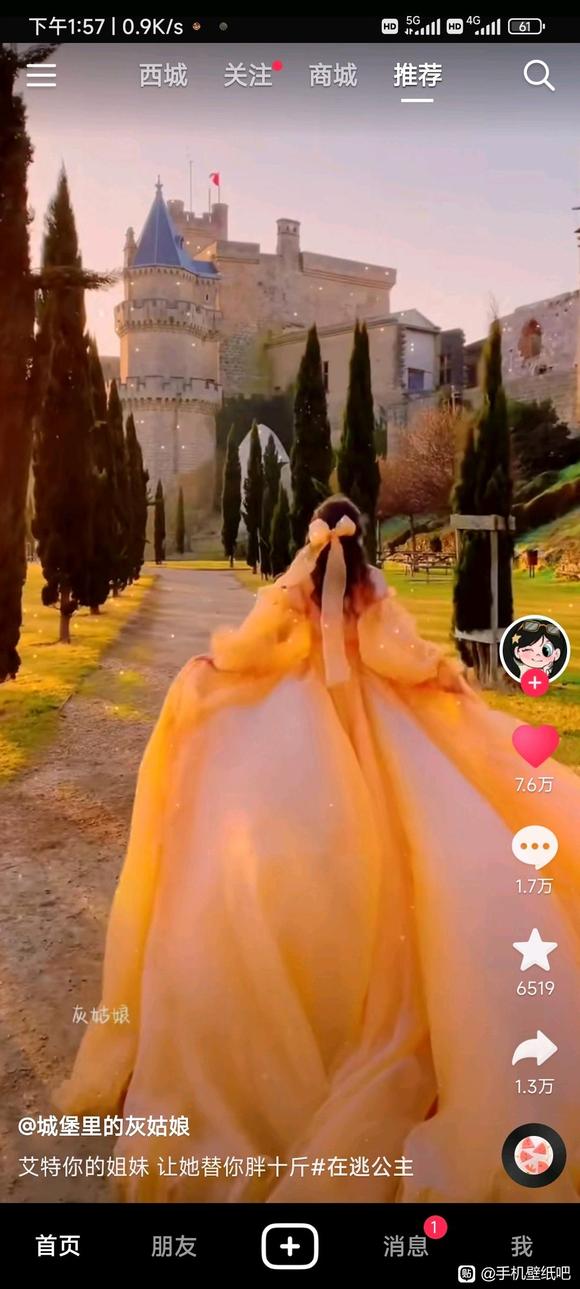This screenshot has height=1289, width=580.
Task: Switch to the 关注 tab
Action: tap(248, 75)
